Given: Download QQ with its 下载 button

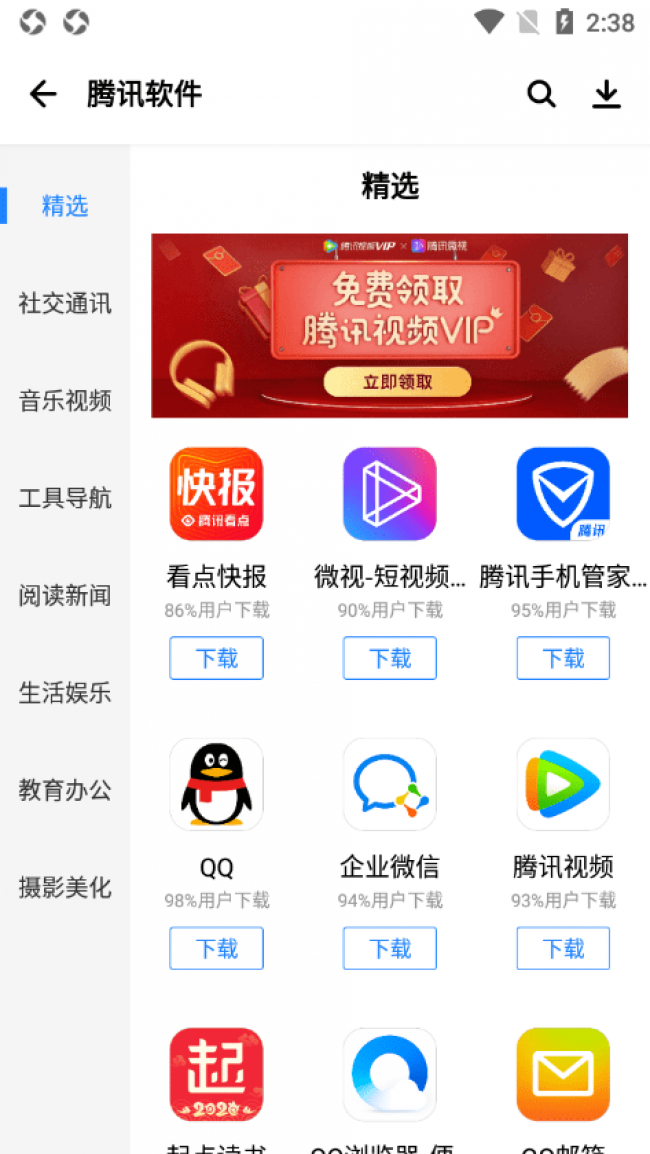Looking at the screenshot, I should pyautogui.click(x=216, y=948).
